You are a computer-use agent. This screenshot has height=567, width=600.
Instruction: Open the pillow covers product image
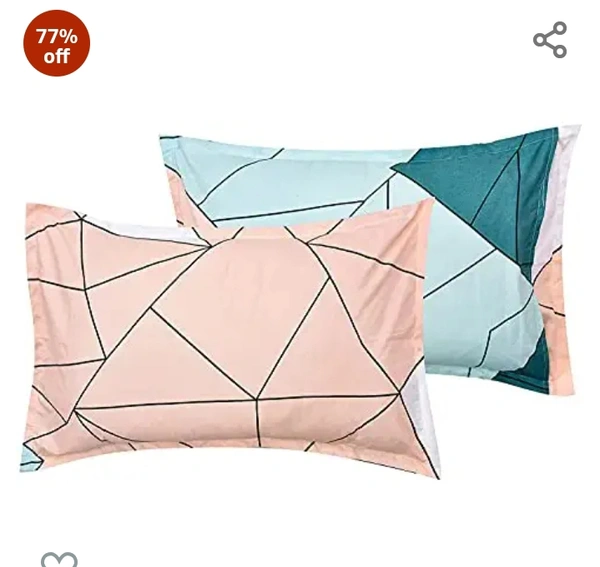300,300
